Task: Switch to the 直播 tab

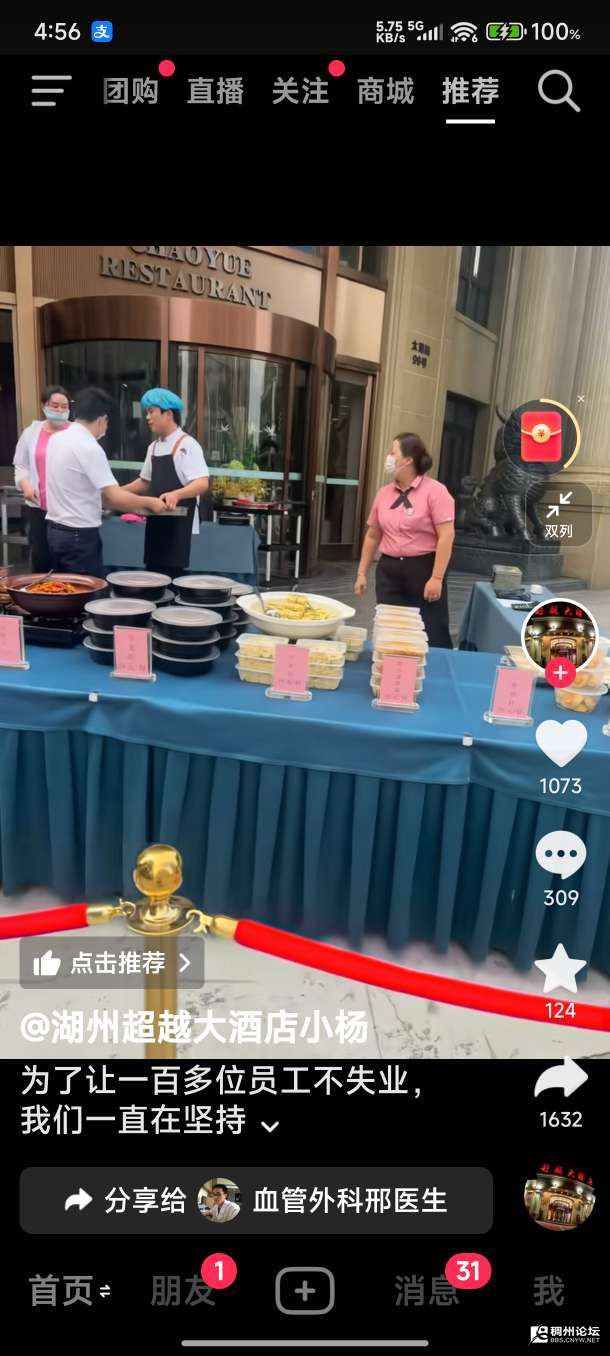Action: pyautogui.click(x=215, y=92)
